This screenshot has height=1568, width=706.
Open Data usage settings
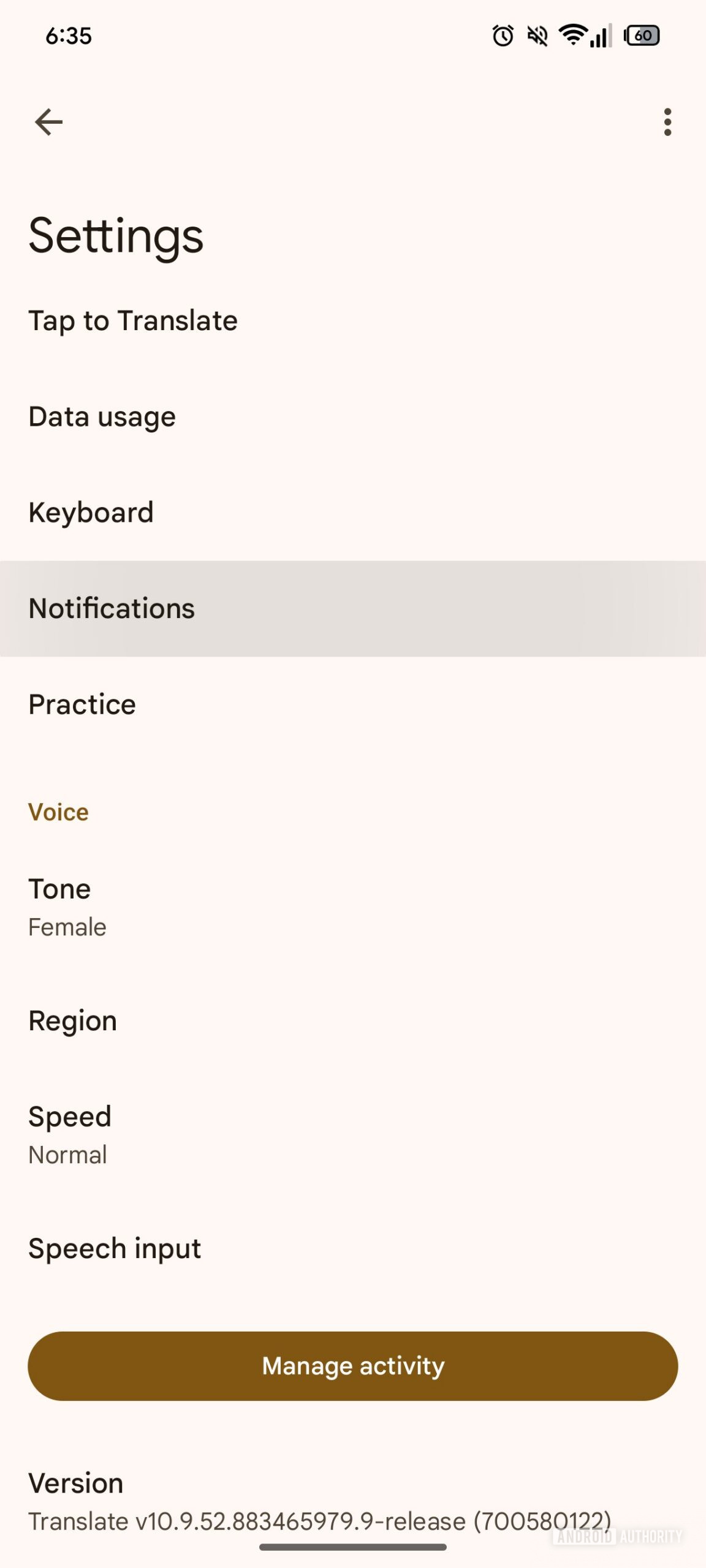click(x=102, y=417)
